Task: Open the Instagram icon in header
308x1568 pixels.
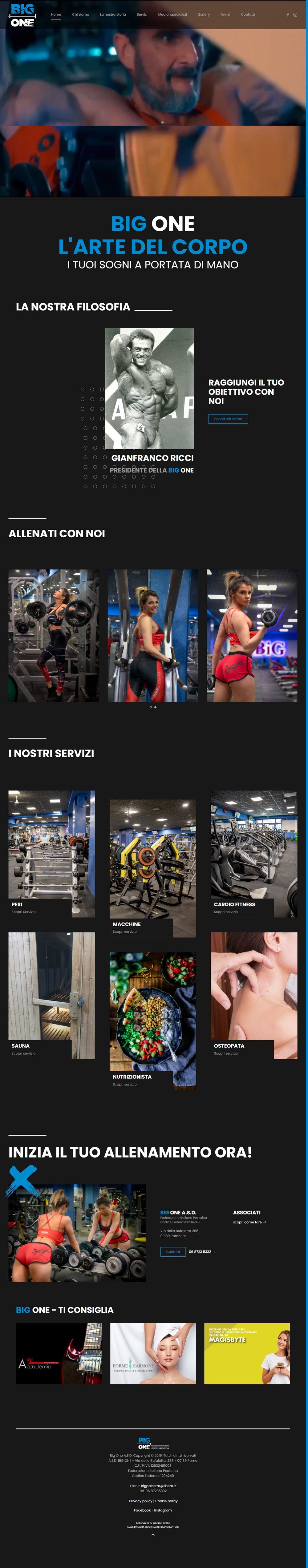Action: [296, 14]
